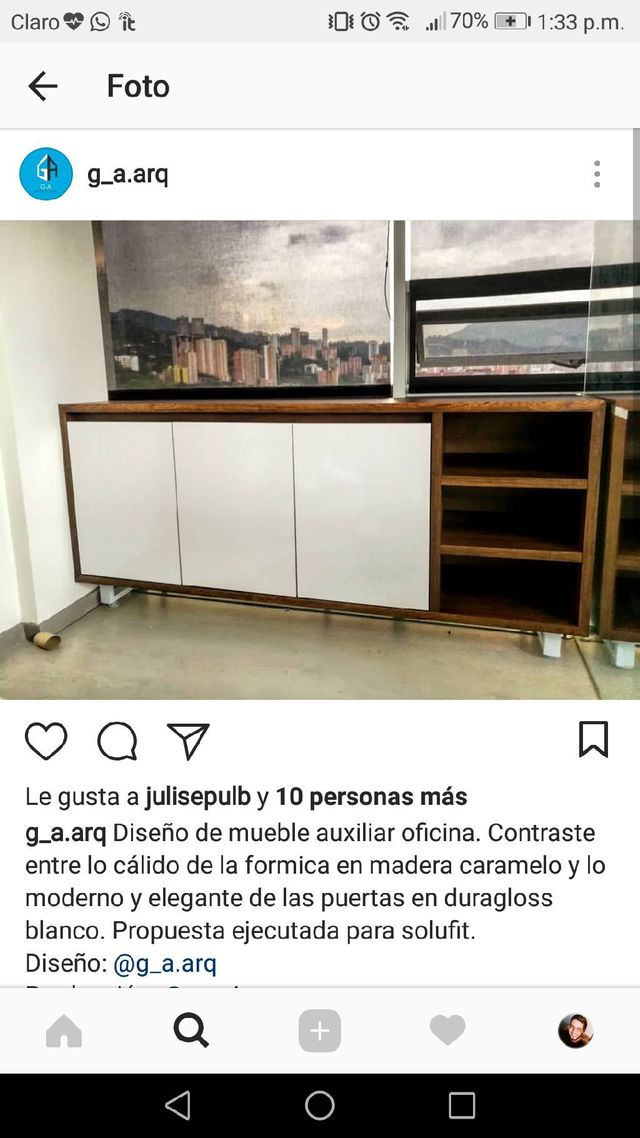Create a new post with the plus button
Screen dimensions: 640x1138
pyautogui.click(x=320, y=1031)
